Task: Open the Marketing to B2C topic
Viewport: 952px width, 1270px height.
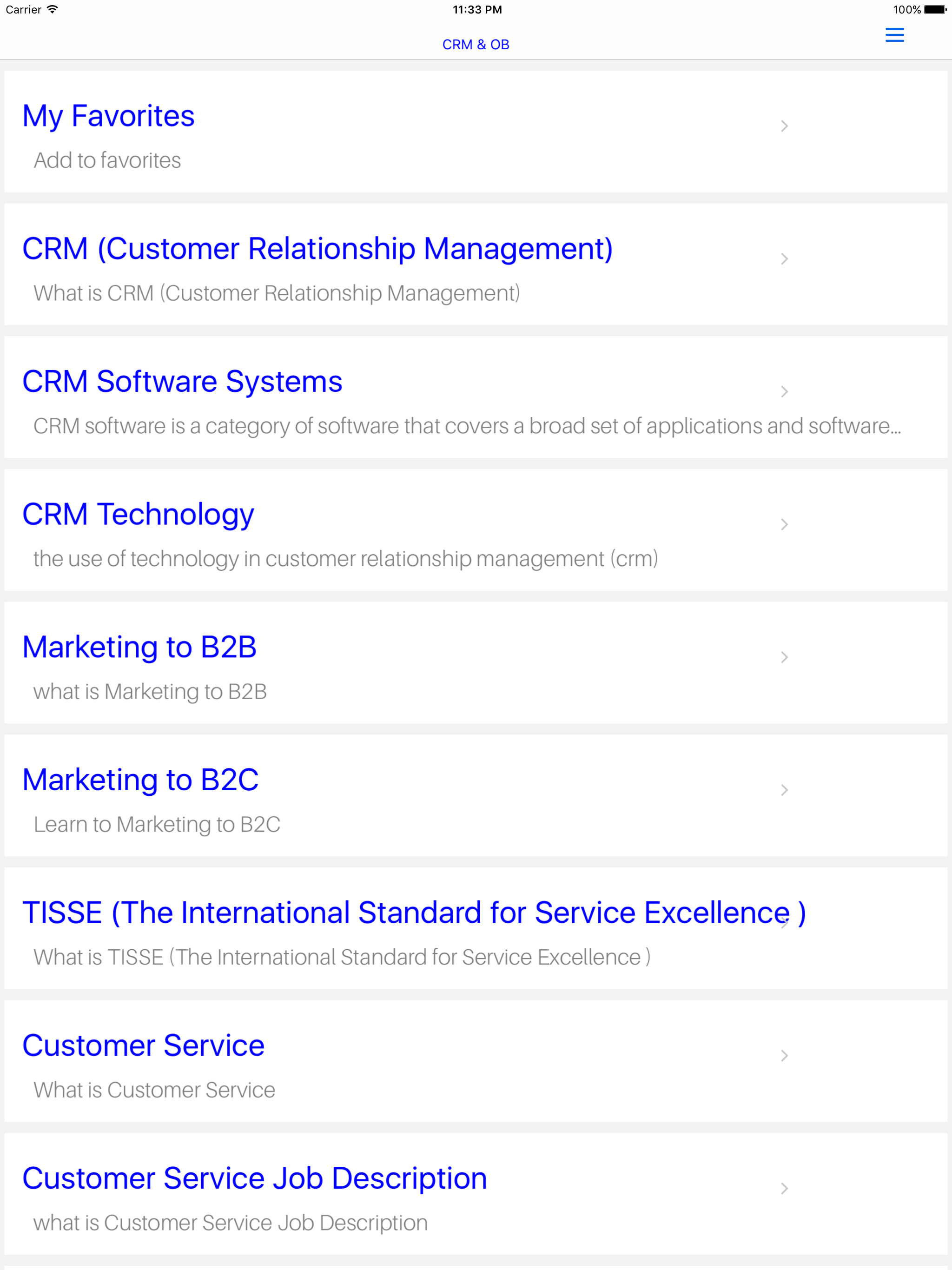Action: click(x=140, y=779)
